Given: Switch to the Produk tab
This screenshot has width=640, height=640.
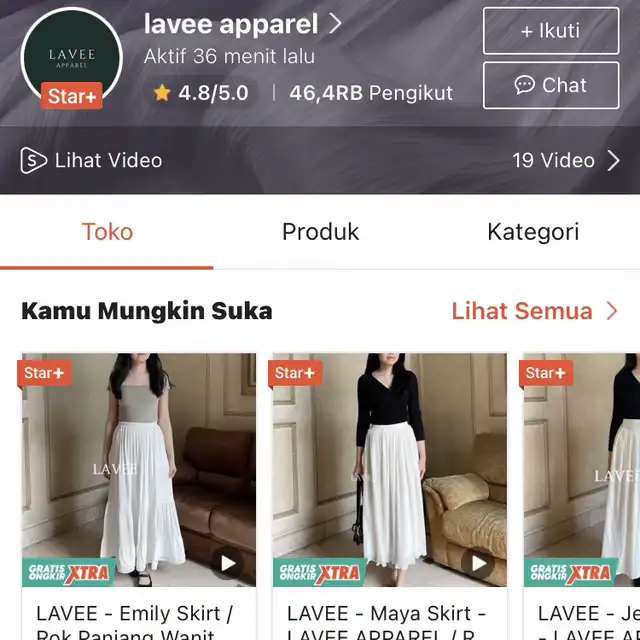Looking at the screenshot, I should click(320, 232).
